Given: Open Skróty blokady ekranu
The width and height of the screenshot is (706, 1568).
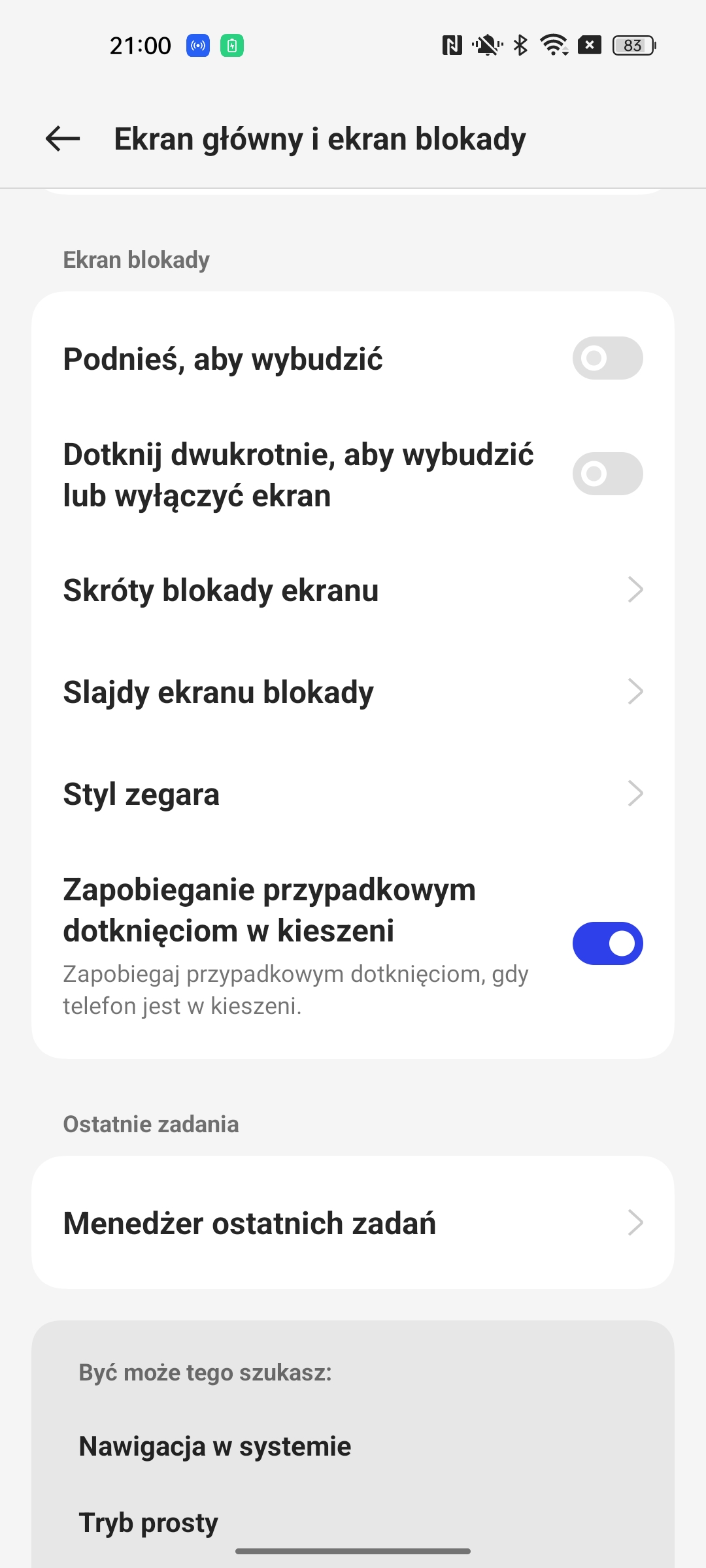Looking at the screenshot, I should pyautogui.click(x=353, y=590).
